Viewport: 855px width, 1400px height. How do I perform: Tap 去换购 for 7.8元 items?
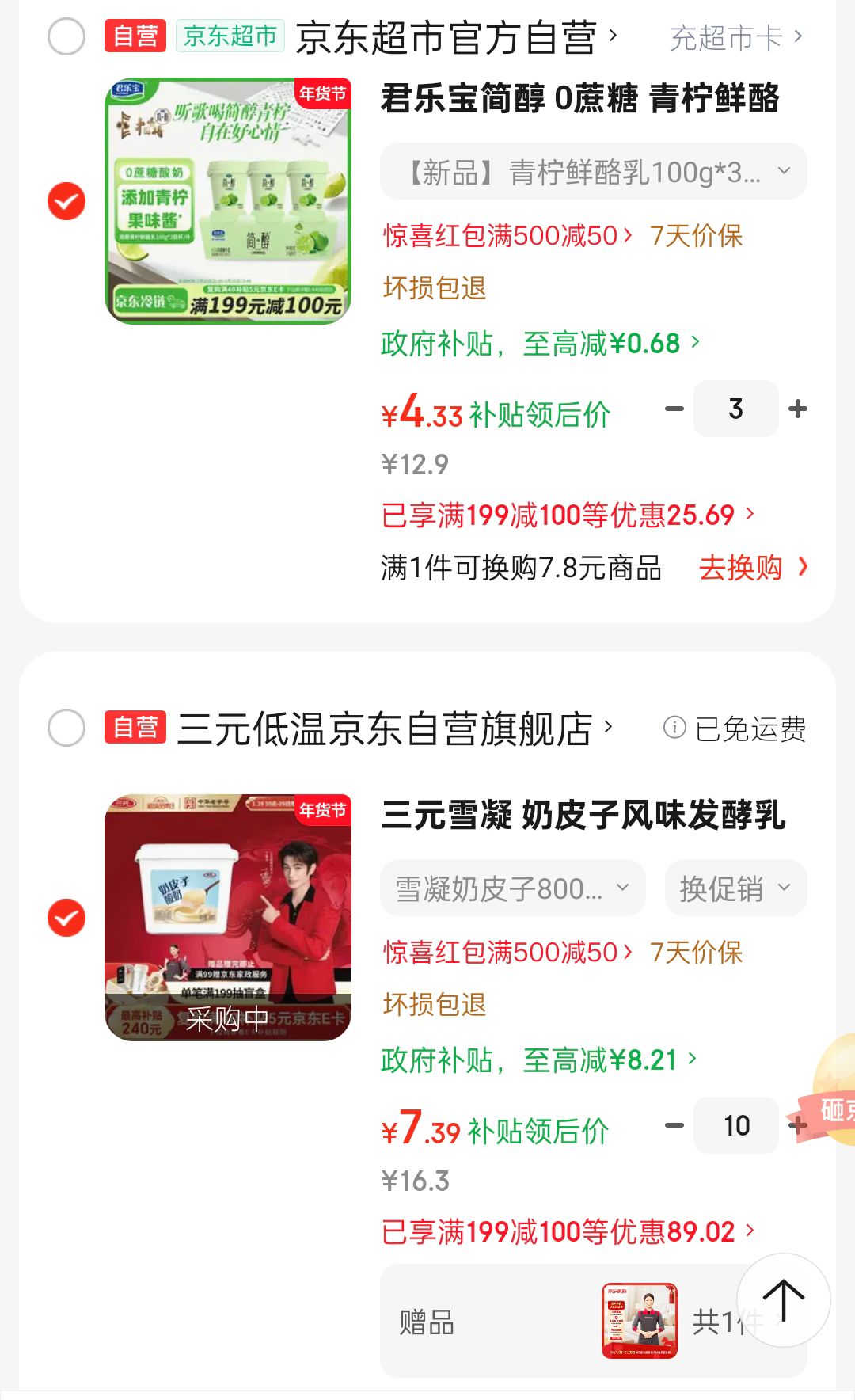752,568
